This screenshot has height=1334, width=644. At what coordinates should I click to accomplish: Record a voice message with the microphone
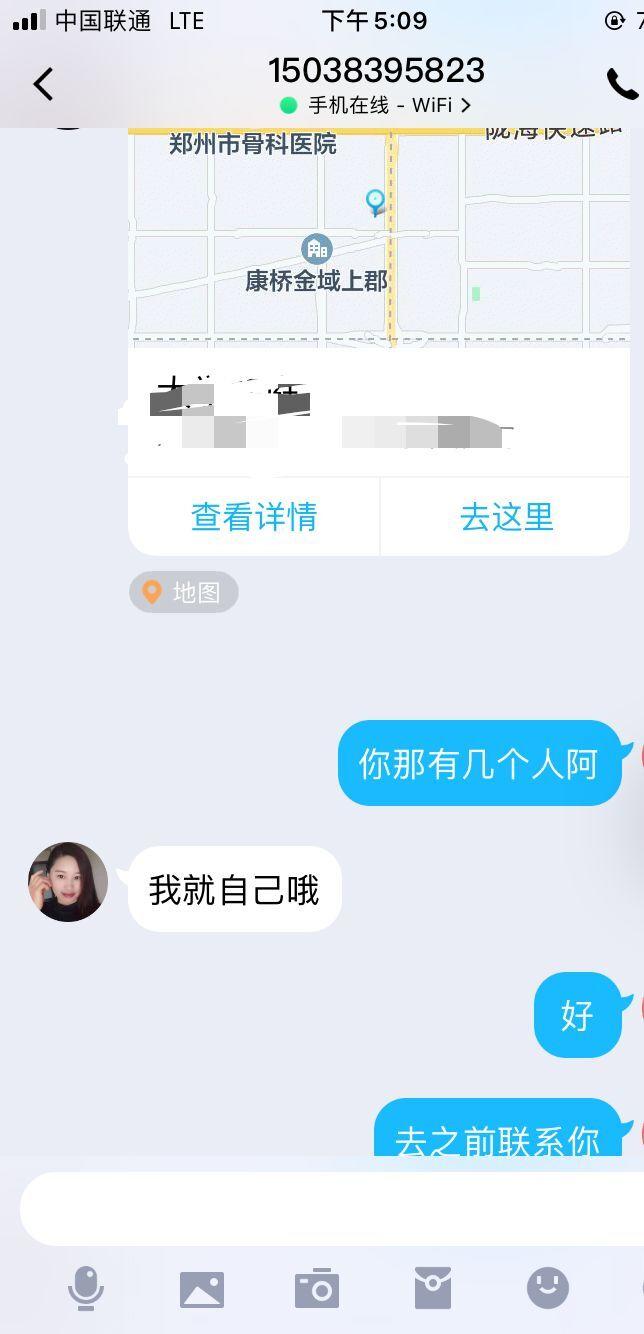click(86, 1288)
